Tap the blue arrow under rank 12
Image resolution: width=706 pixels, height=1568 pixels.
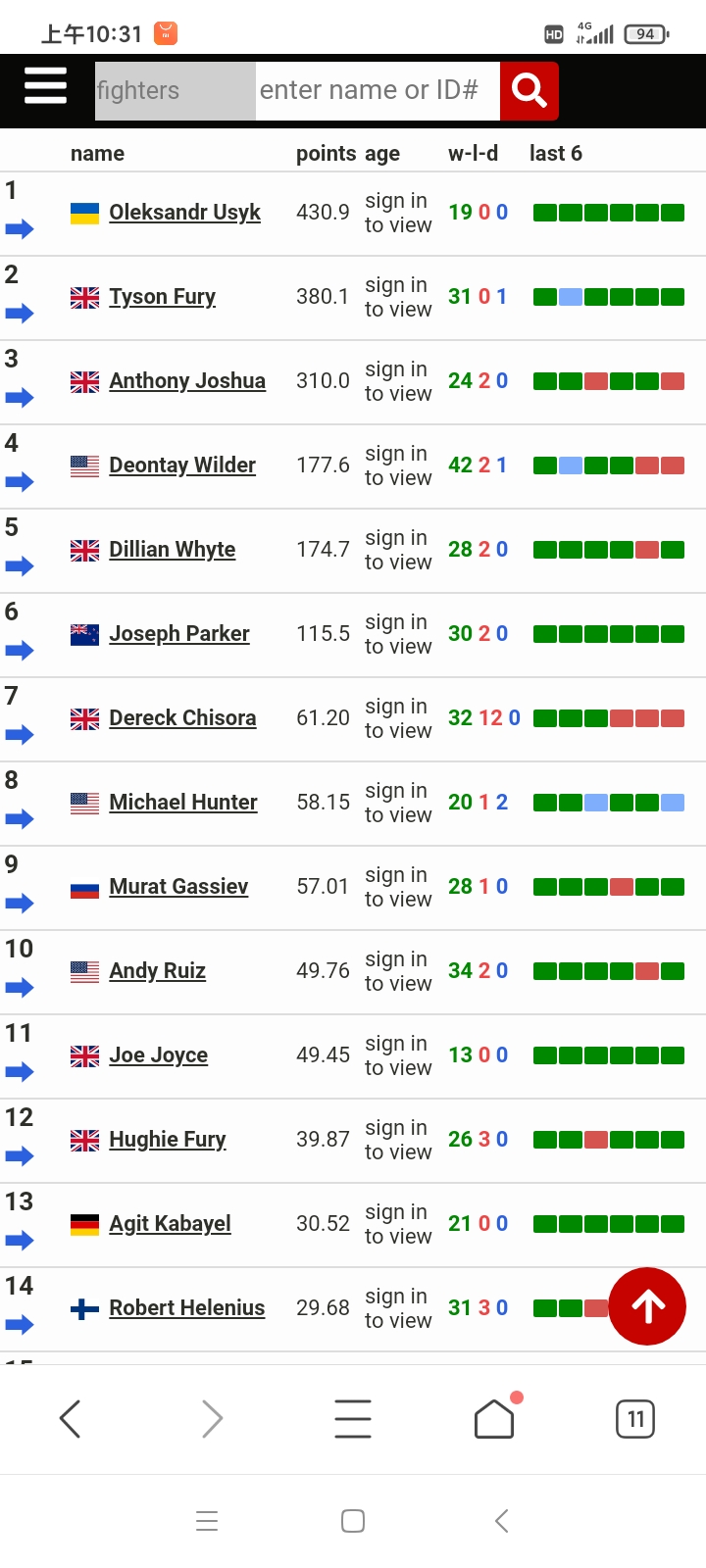20,1156
